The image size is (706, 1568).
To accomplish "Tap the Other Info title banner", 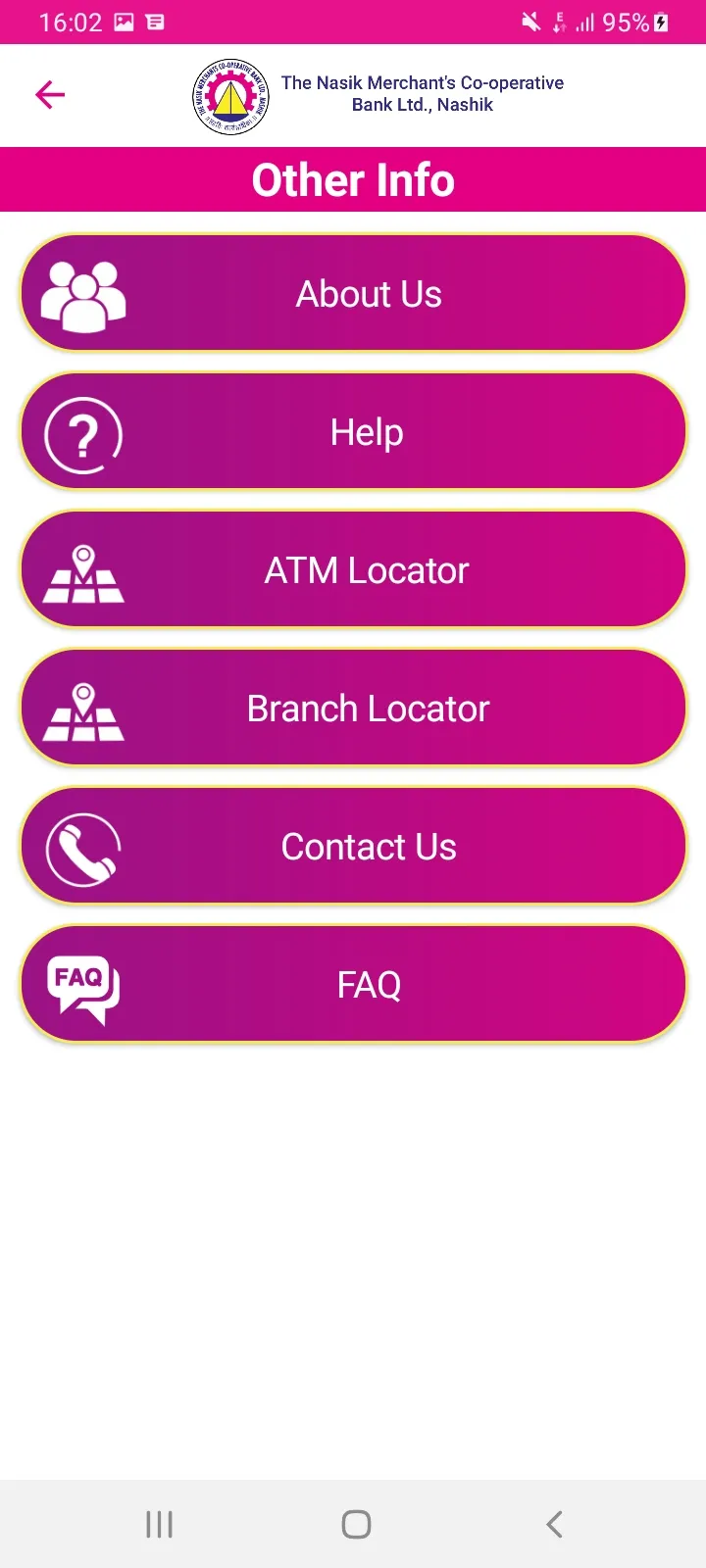I will 353,179.
